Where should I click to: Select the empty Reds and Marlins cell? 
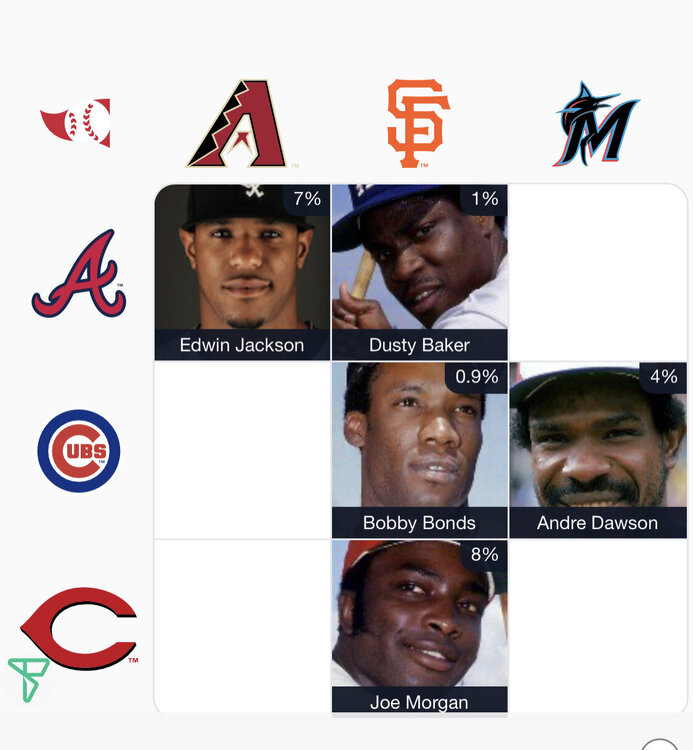click(598, 627)
